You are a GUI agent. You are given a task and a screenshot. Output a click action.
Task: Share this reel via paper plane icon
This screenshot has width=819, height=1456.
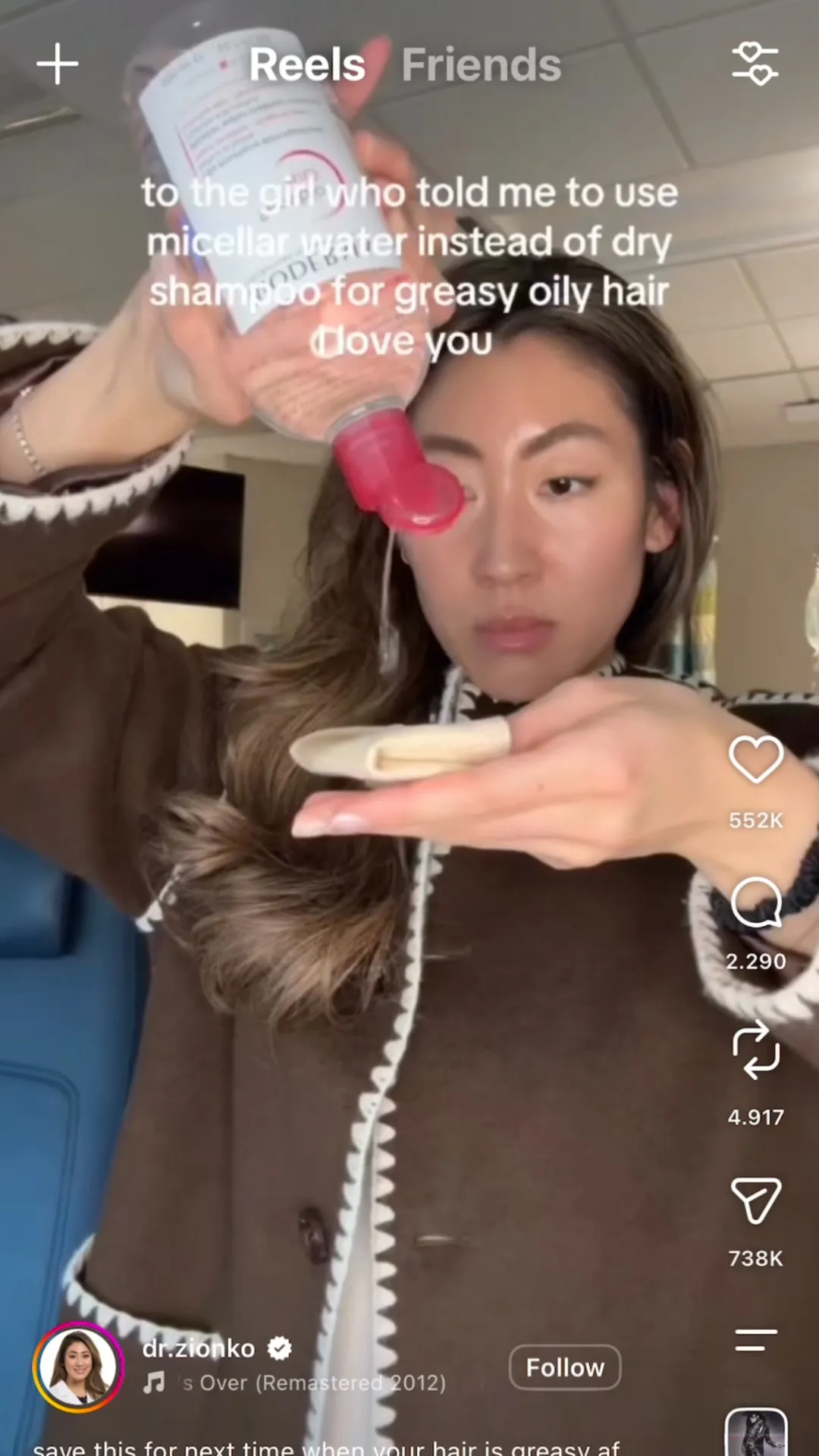click(x=756, y=1200)
